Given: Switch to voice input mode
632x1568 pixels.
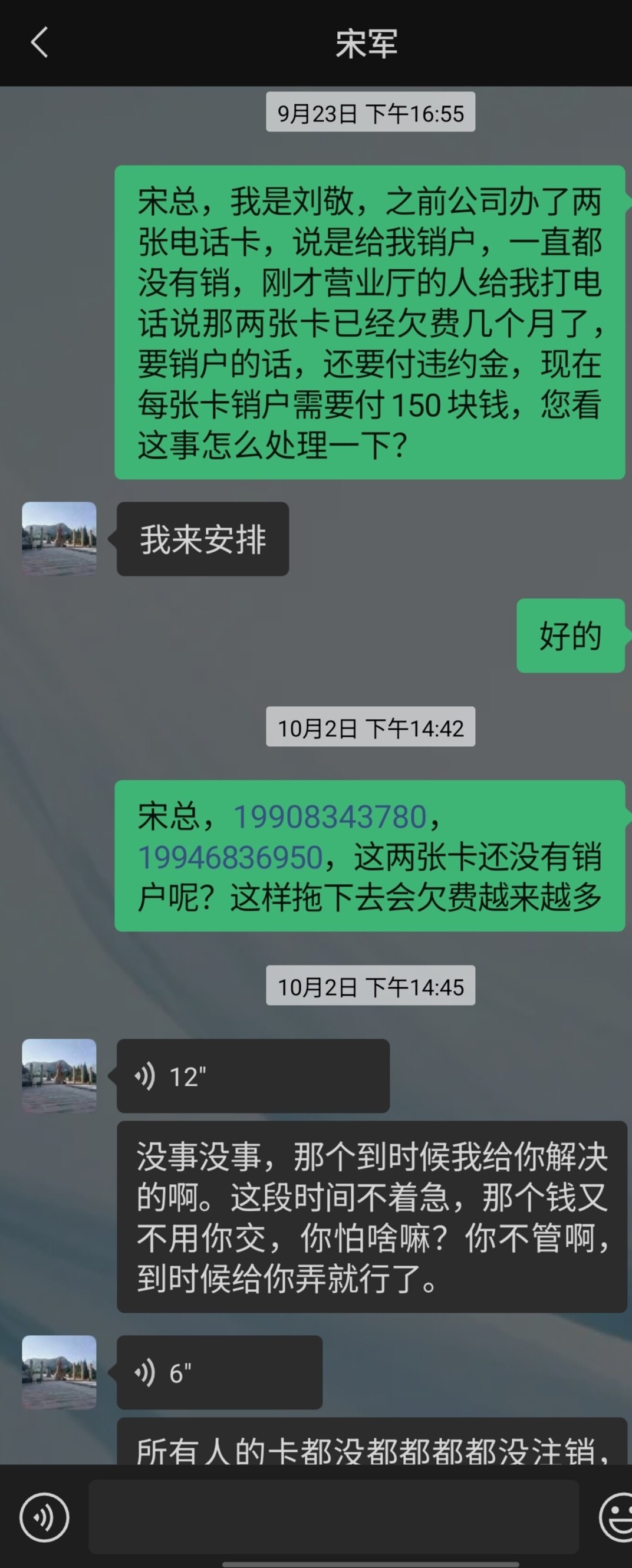Looking at the screenshot, I should [x=44, y=1517].
